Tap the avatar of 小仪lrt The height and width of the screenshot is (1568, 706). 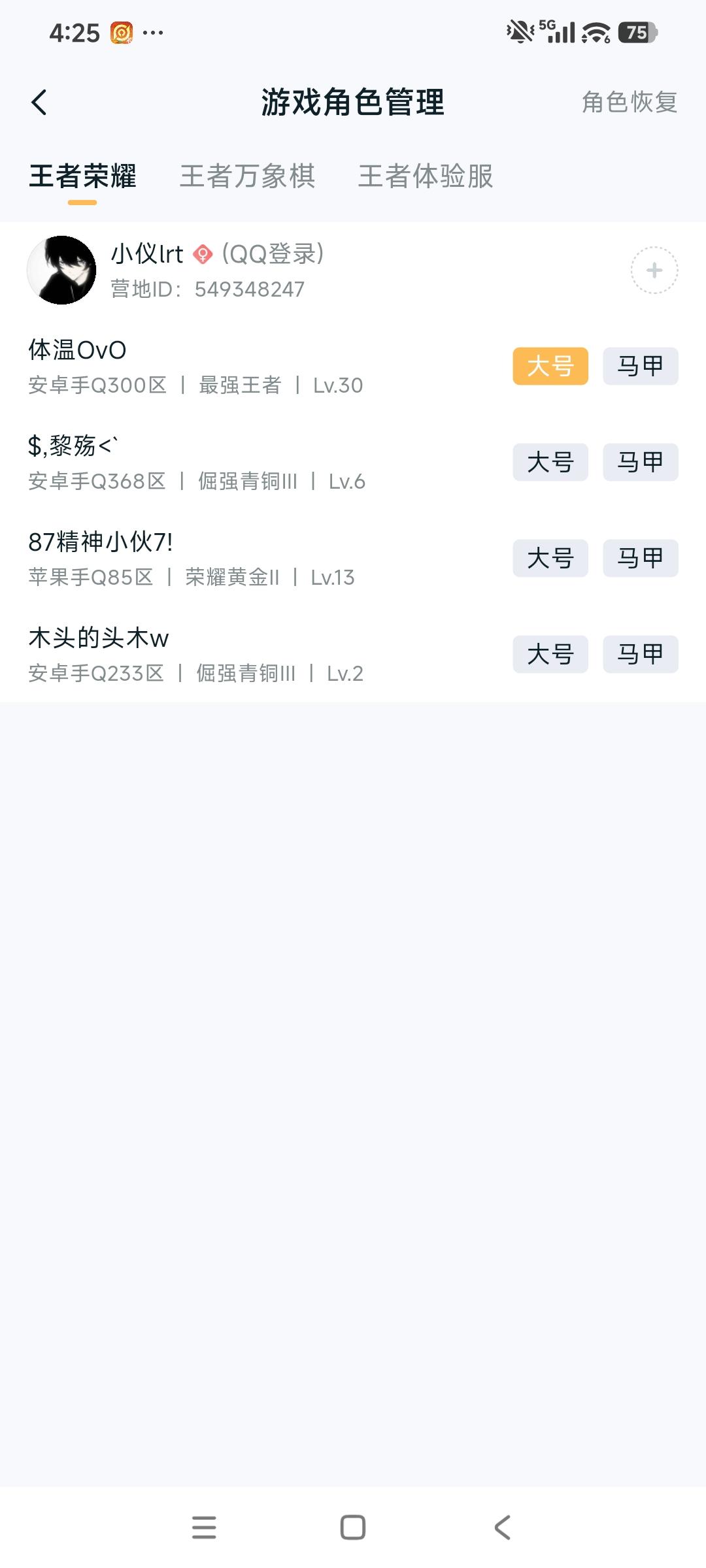[x=63, y=269]
